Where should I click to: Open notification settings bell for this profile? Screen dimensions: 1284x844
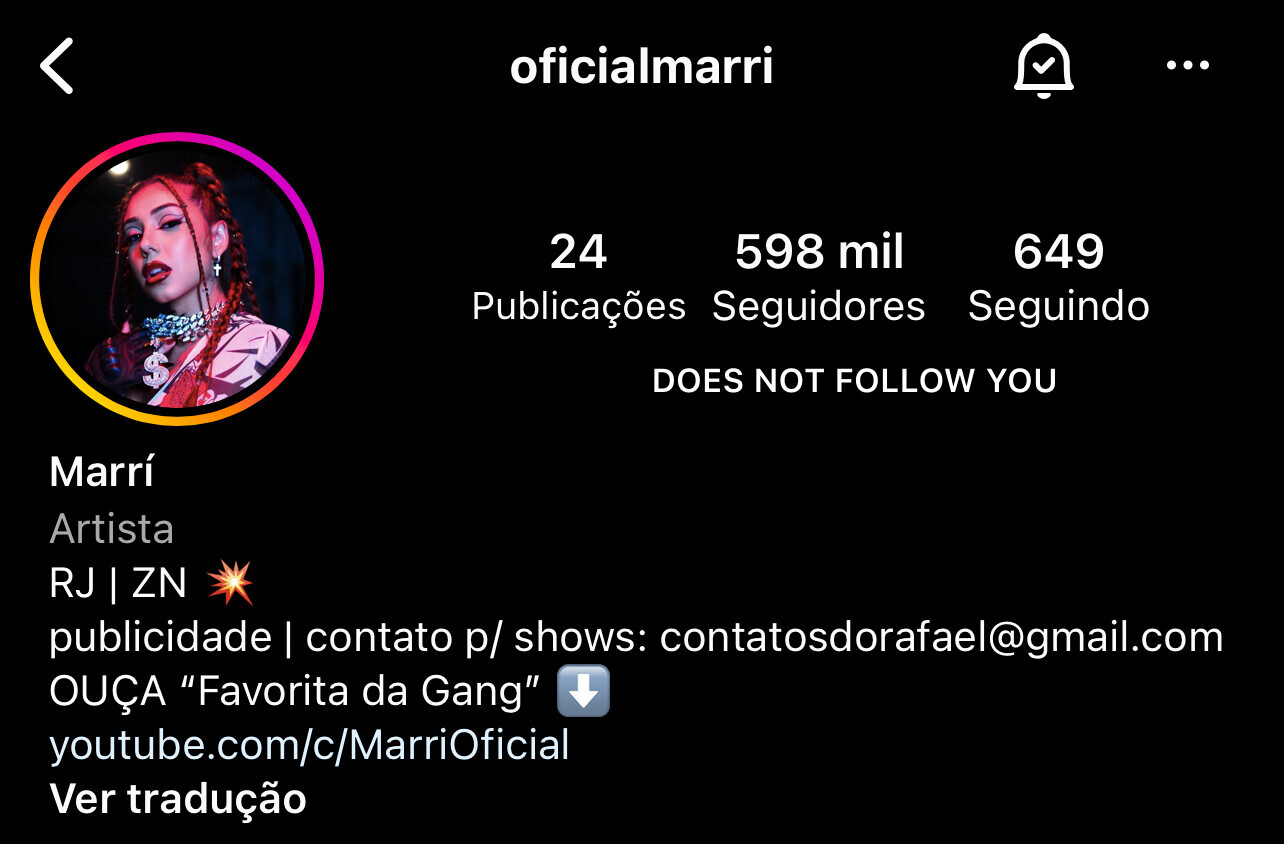coord(1043,66)
